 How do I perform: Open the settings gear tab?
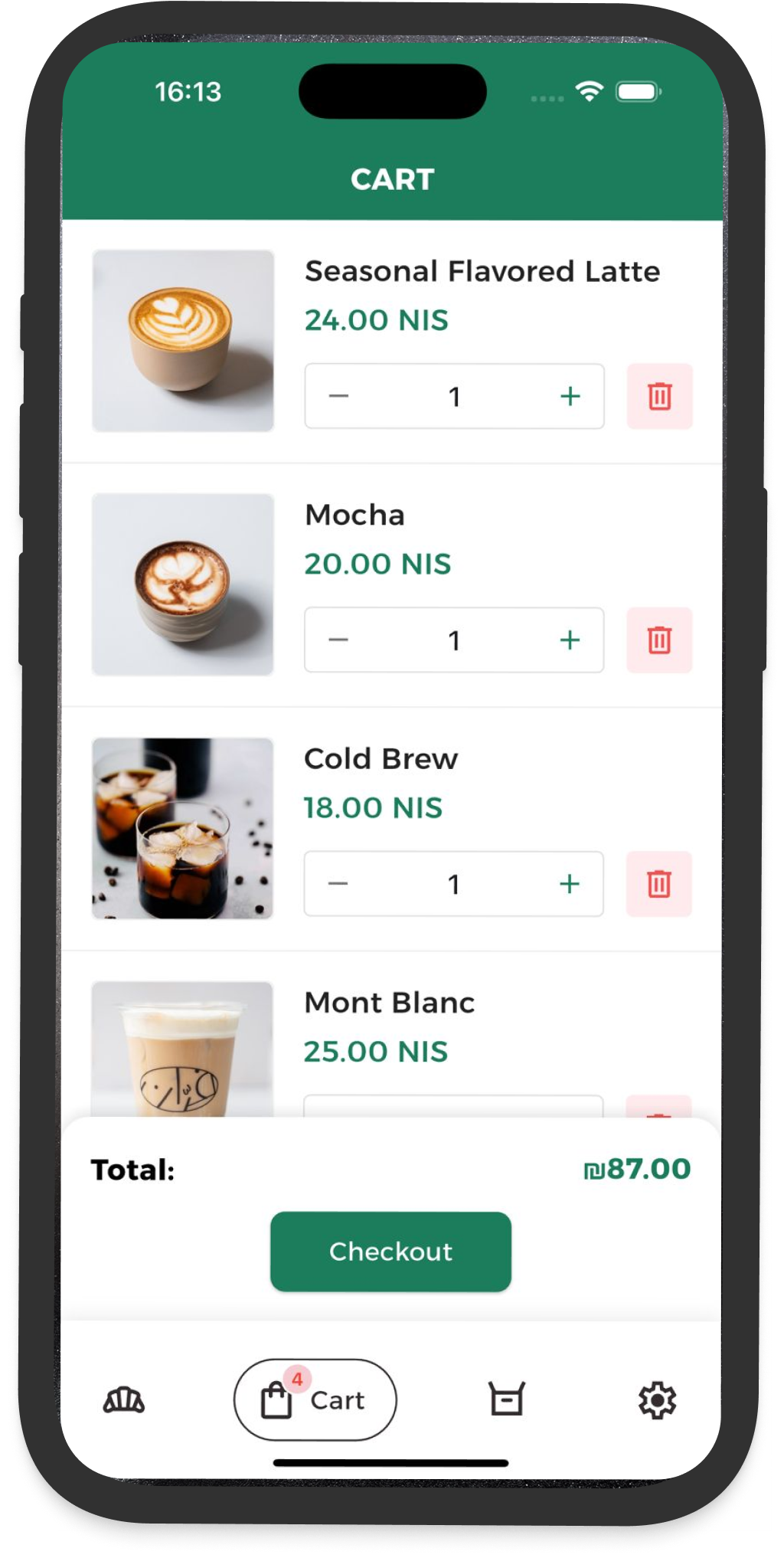tap(657, 1399)
